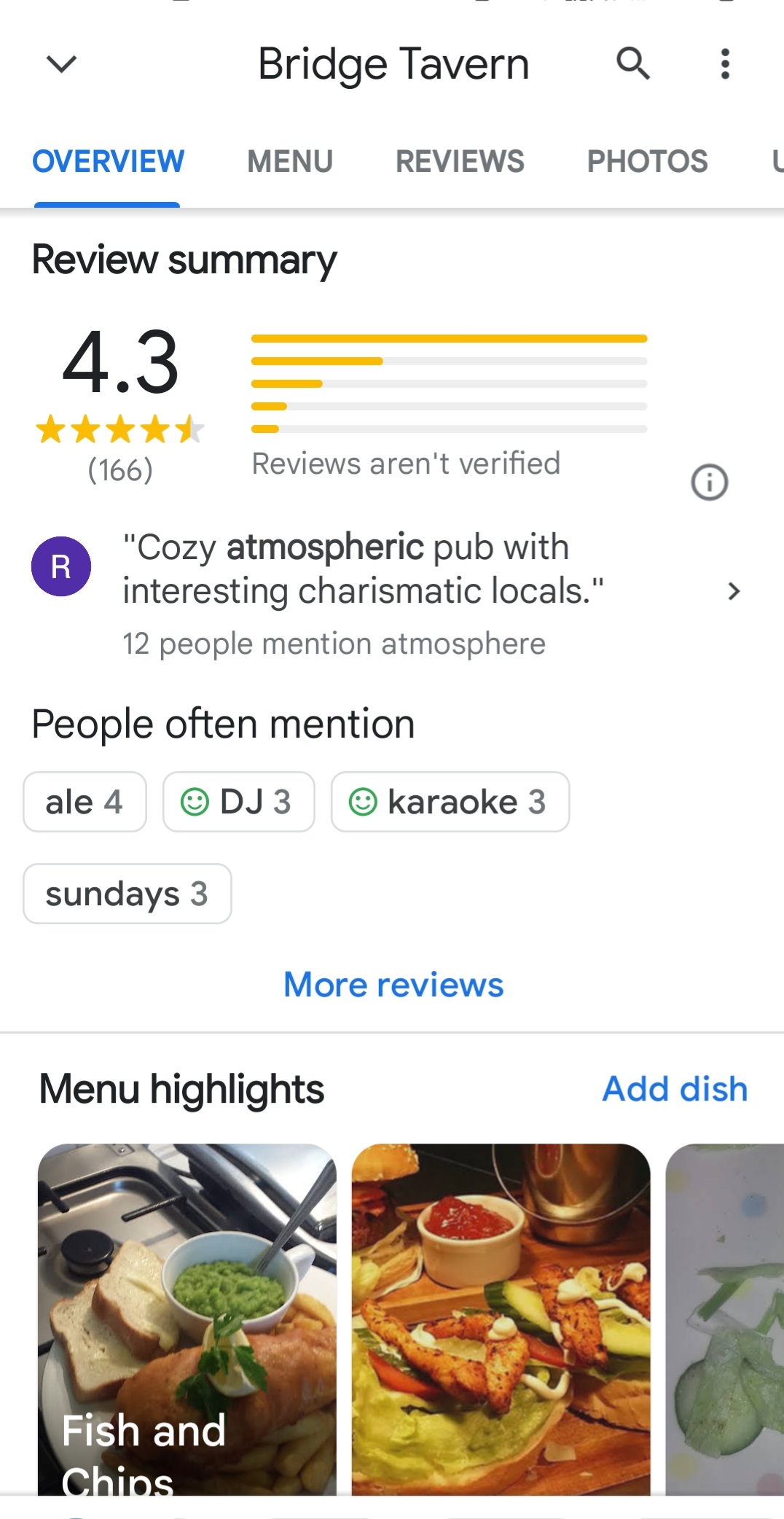Filter reviews by the DJ chip
The image size is (784, 1519).
pyautogui.click(x=238, y=802)
